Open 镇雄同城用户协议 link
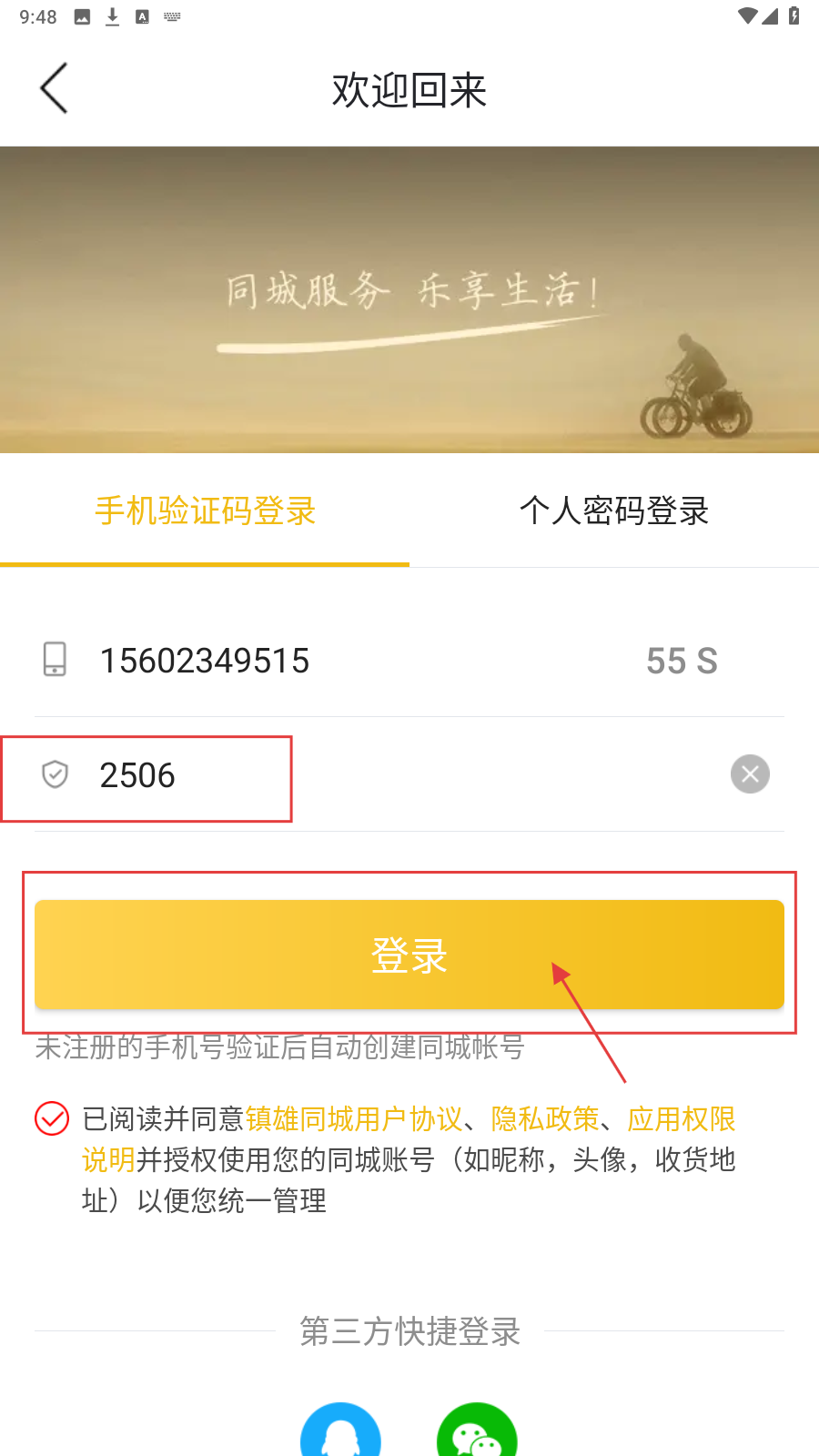The height and width of the screenshot is (1456, 819). click(353, 1118)
